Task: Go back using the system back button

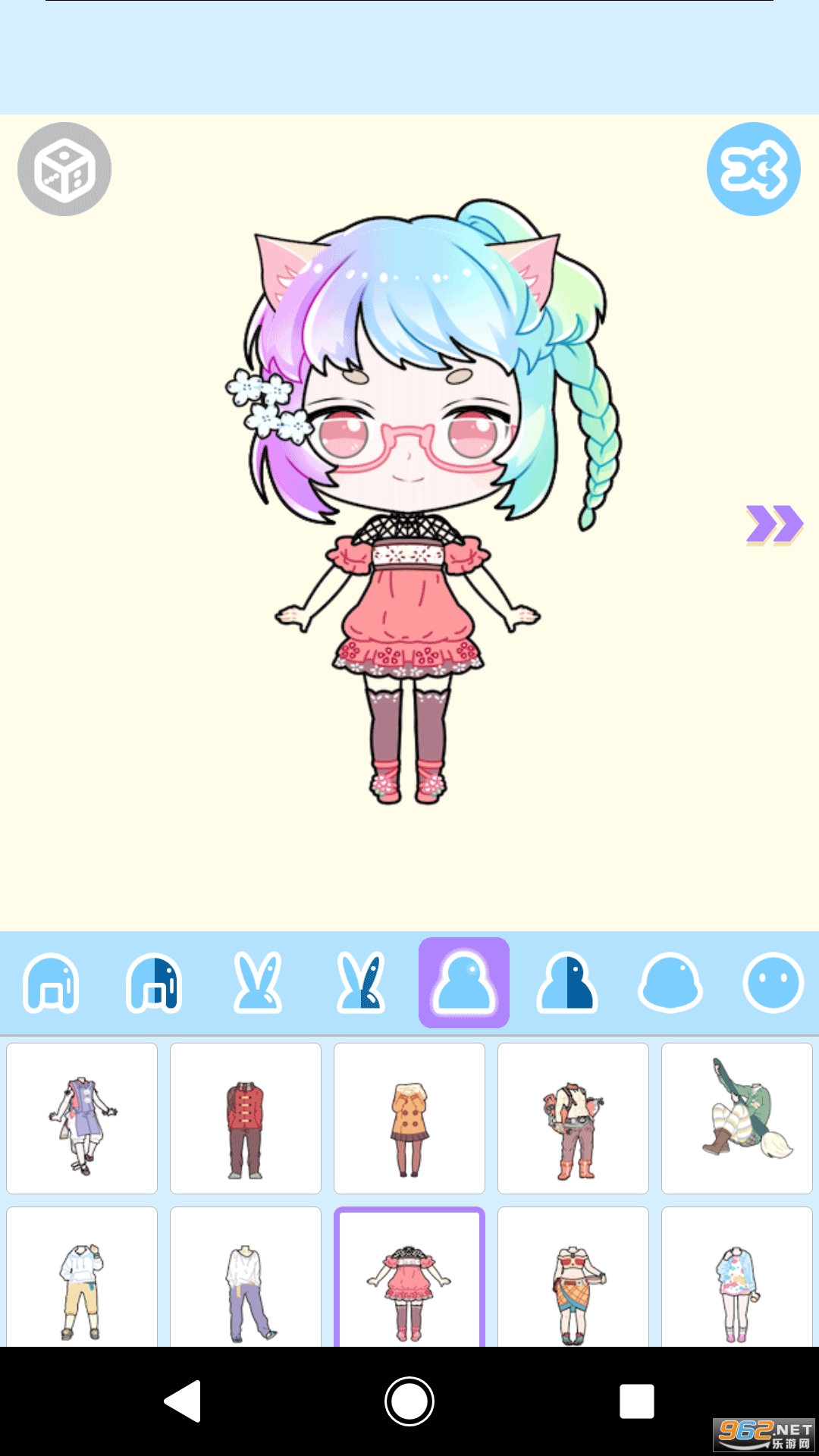Action: click(x=183, y=1401)
